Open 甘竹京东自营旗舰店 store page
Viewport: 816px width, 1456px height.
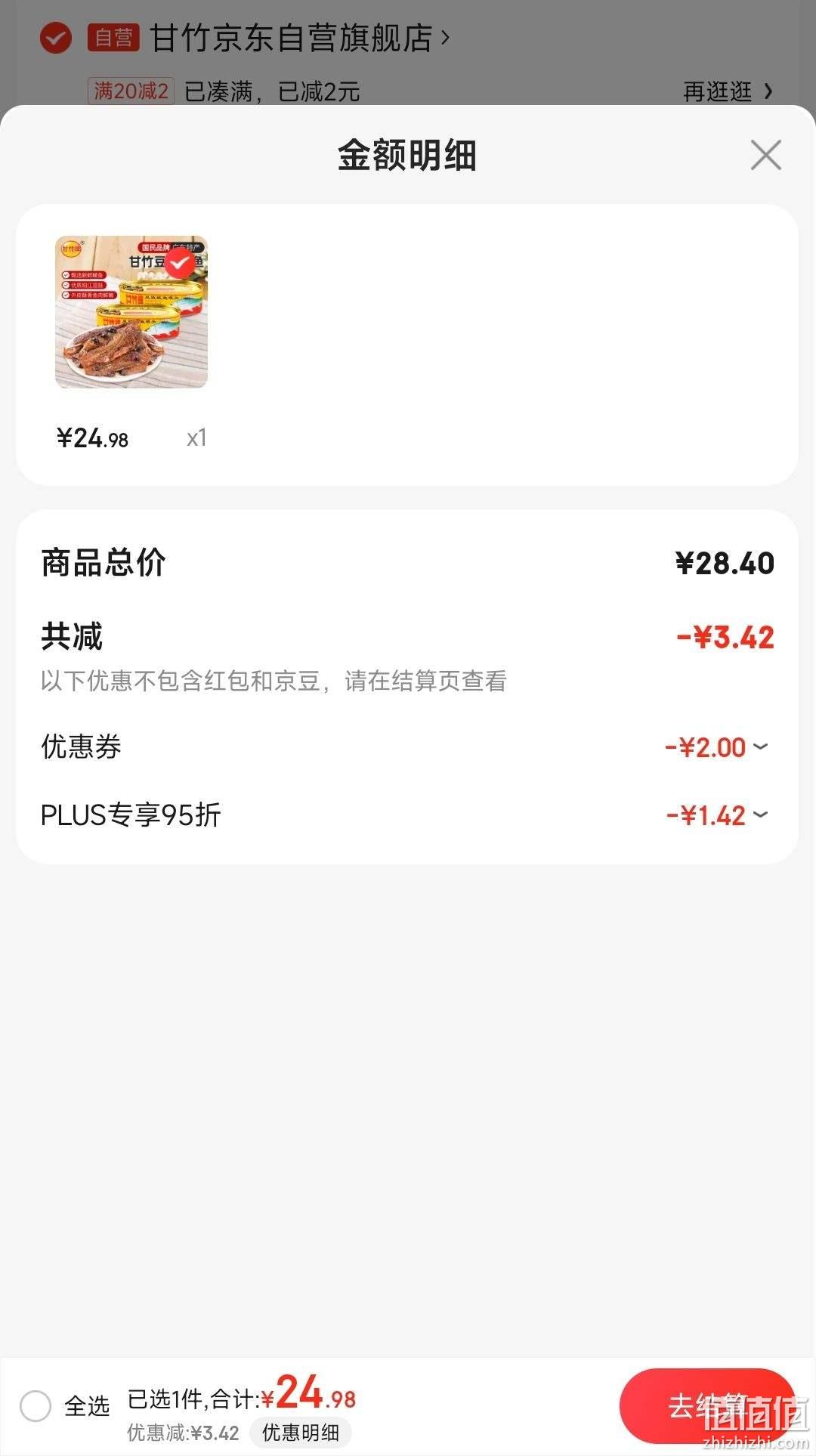click(x=298, y=37)
